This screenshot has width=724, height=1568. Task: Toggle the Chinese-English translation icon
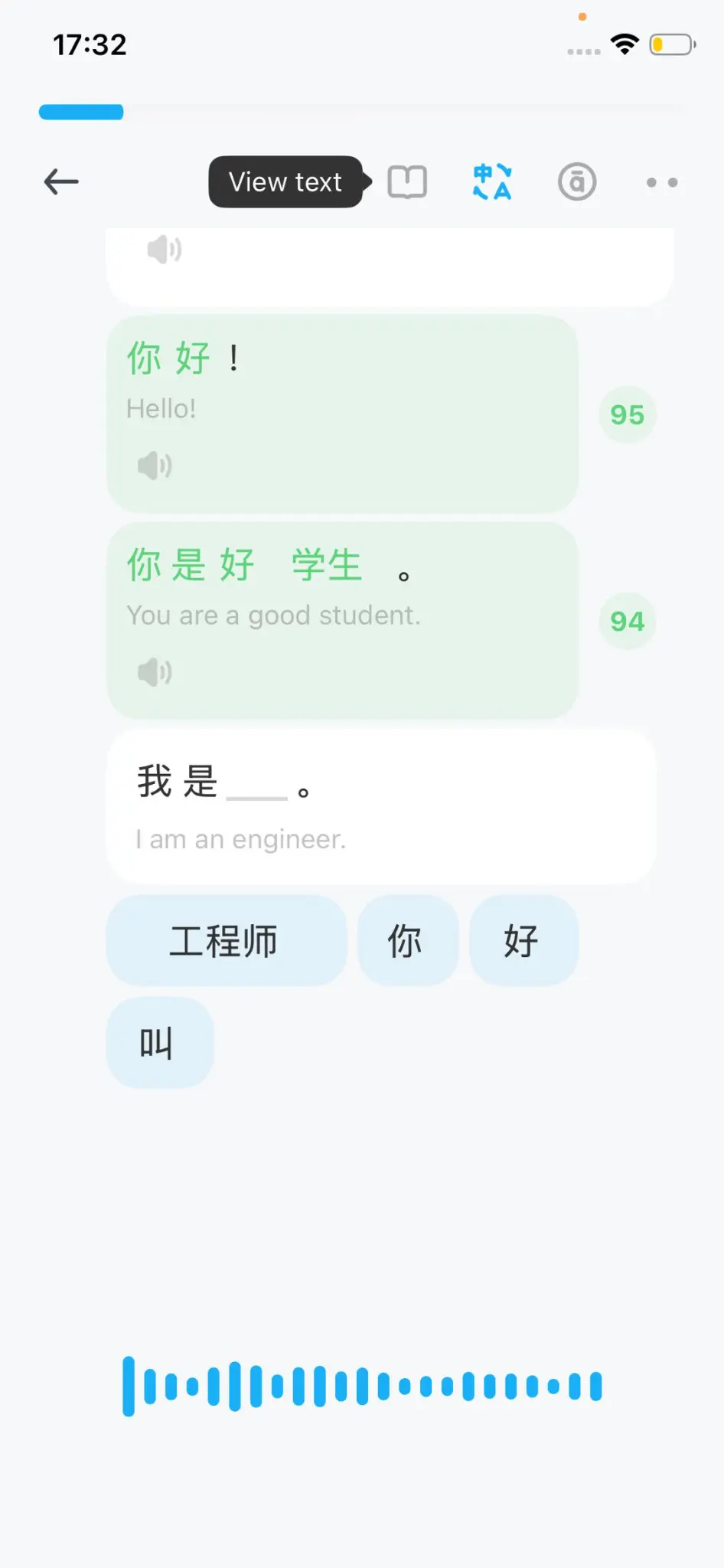[x=492, y=181]
